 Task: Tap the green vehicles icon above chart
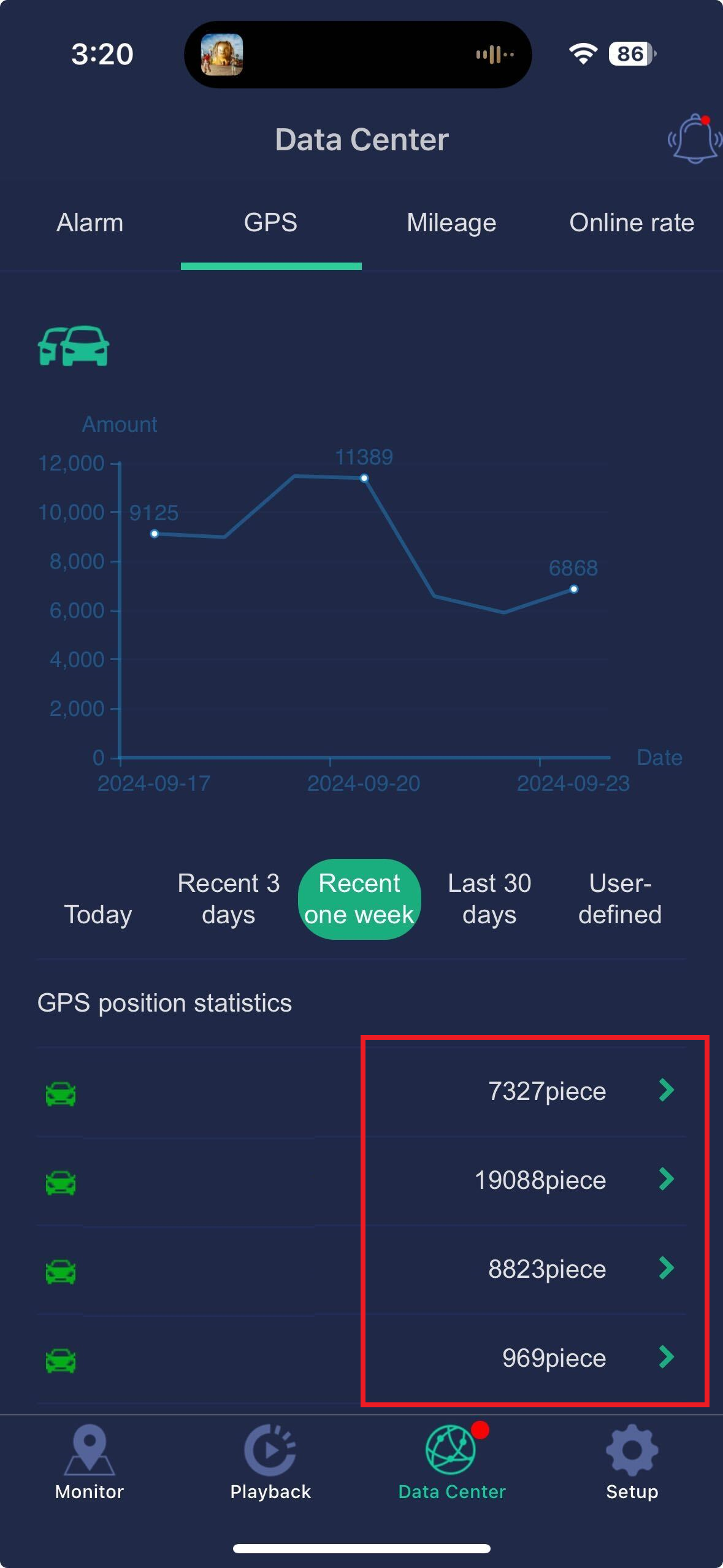pos(74,346)
